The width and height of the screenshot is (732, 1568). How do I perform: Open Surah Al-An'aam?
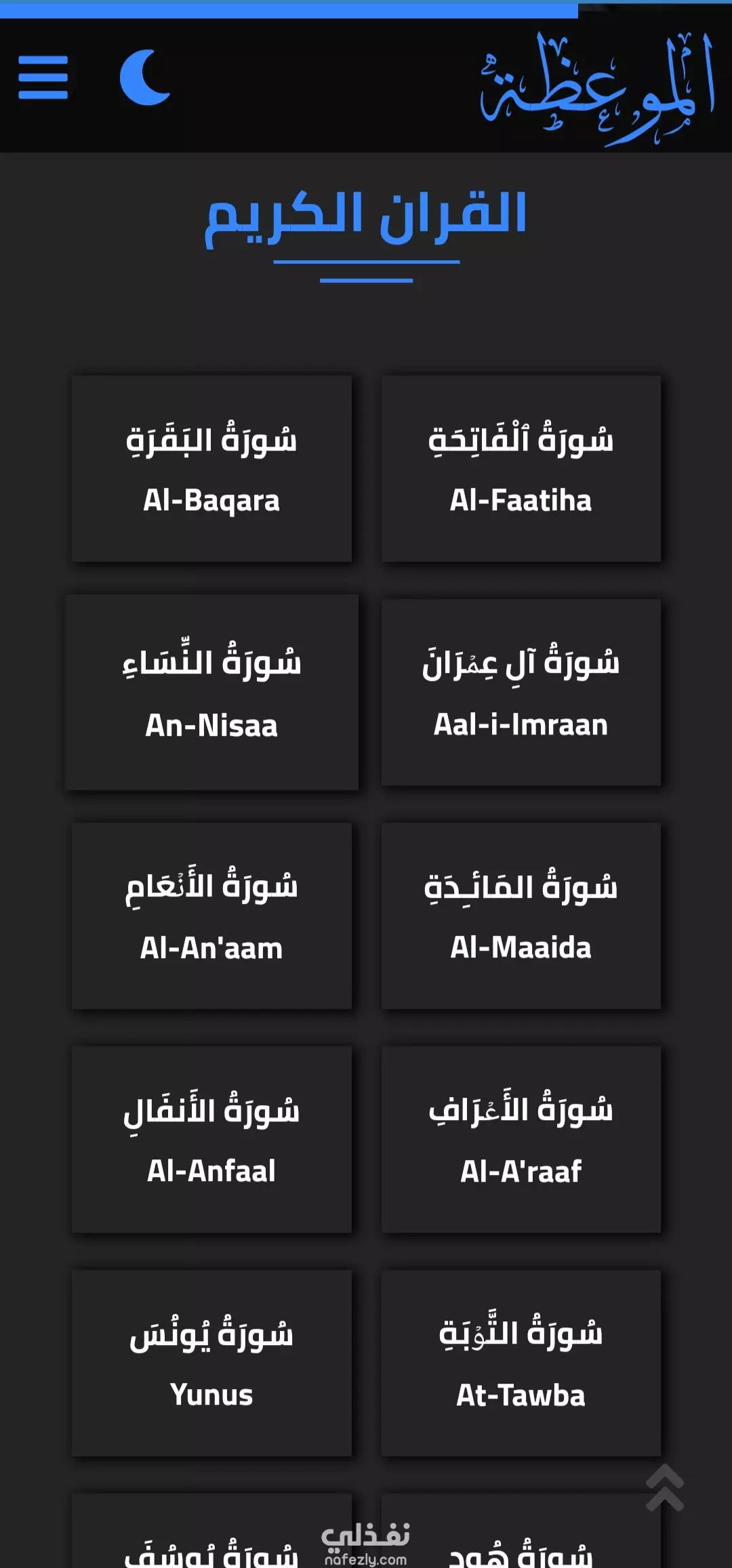pyautogui.click(x=211, y=915)
